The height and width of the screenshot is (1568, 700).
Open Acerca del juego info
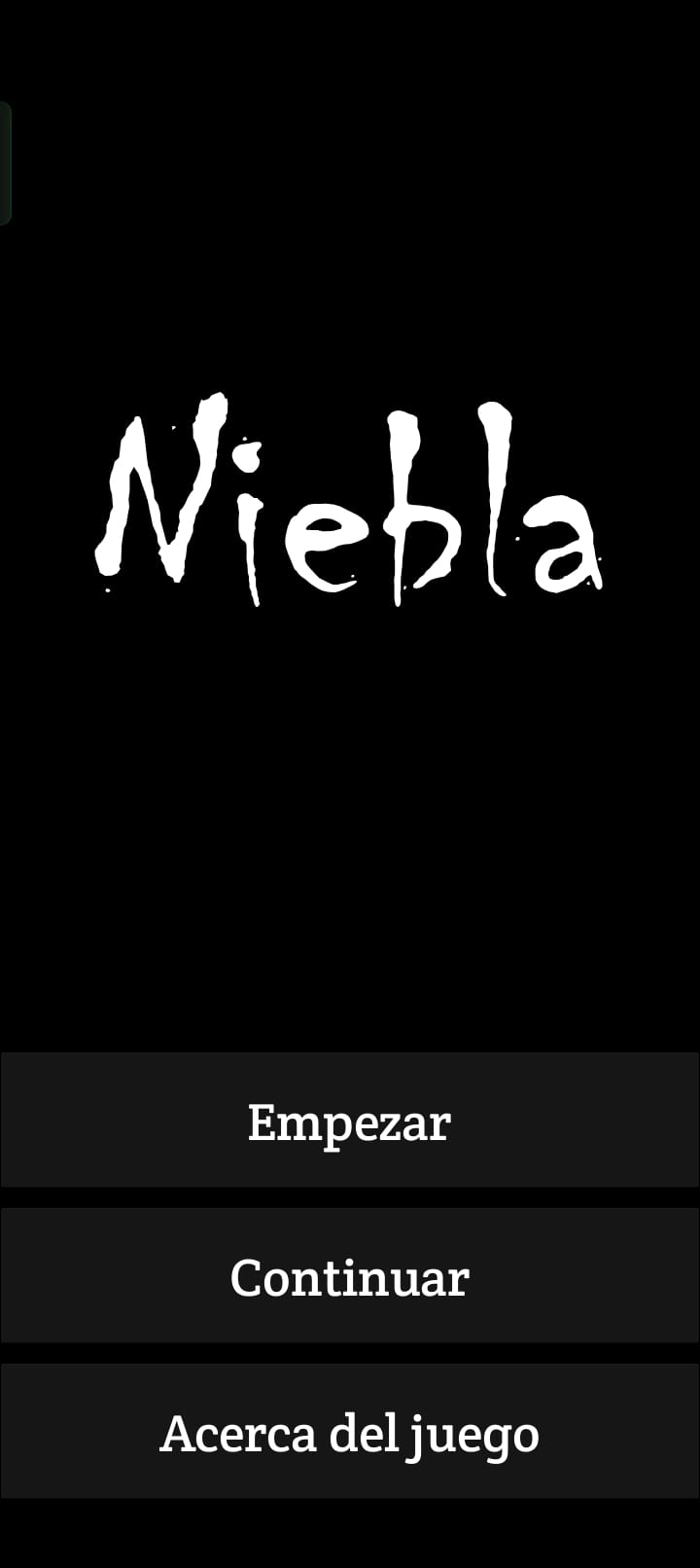tap(350, 1432)
